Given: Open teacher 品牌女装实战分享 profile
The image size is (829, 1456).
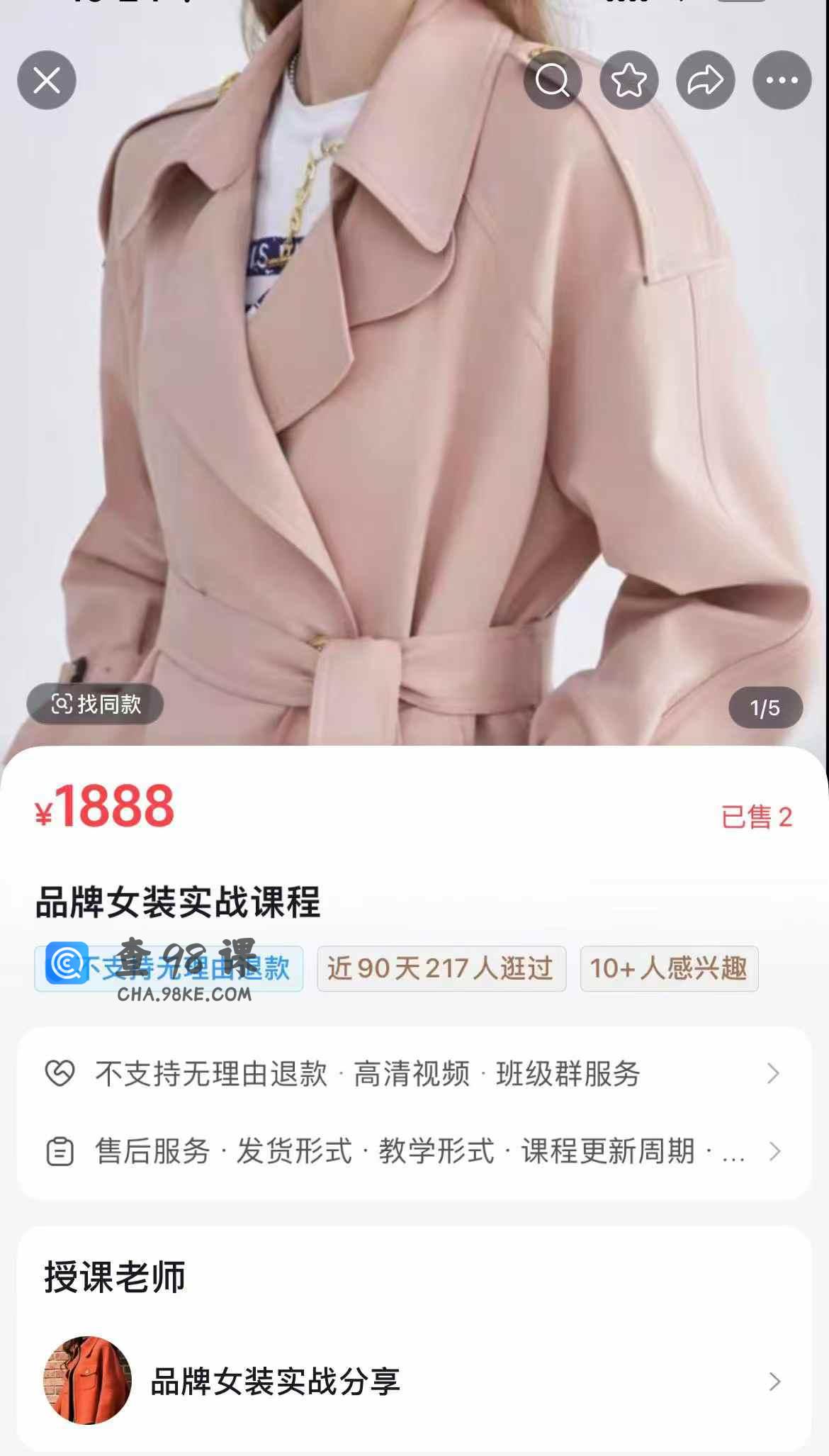Looking at the screenshot, I should click(x=414, y=1381).
